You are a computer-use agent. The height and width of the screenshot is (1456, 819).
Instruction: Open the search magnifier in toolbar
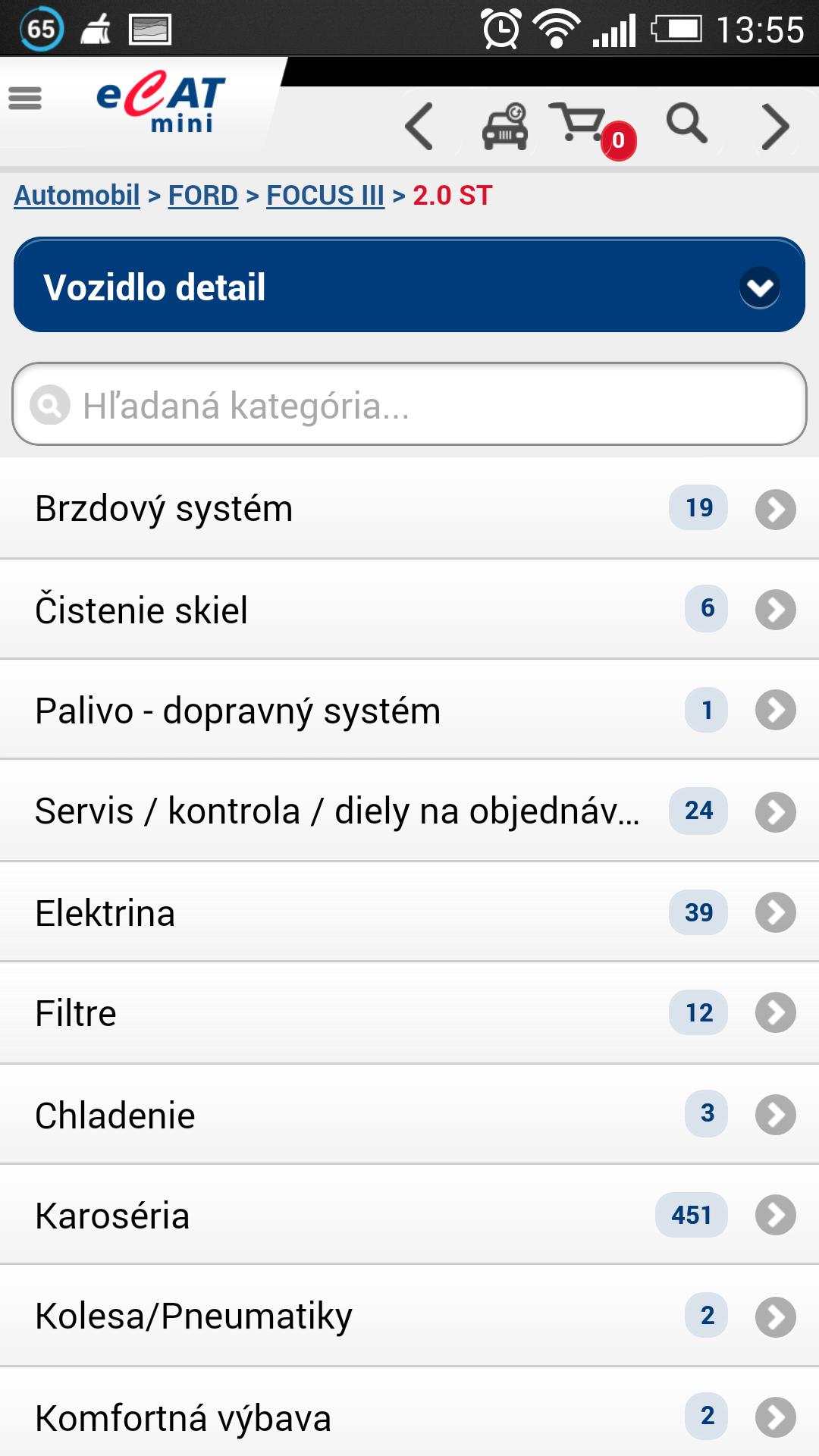point(685,125)
